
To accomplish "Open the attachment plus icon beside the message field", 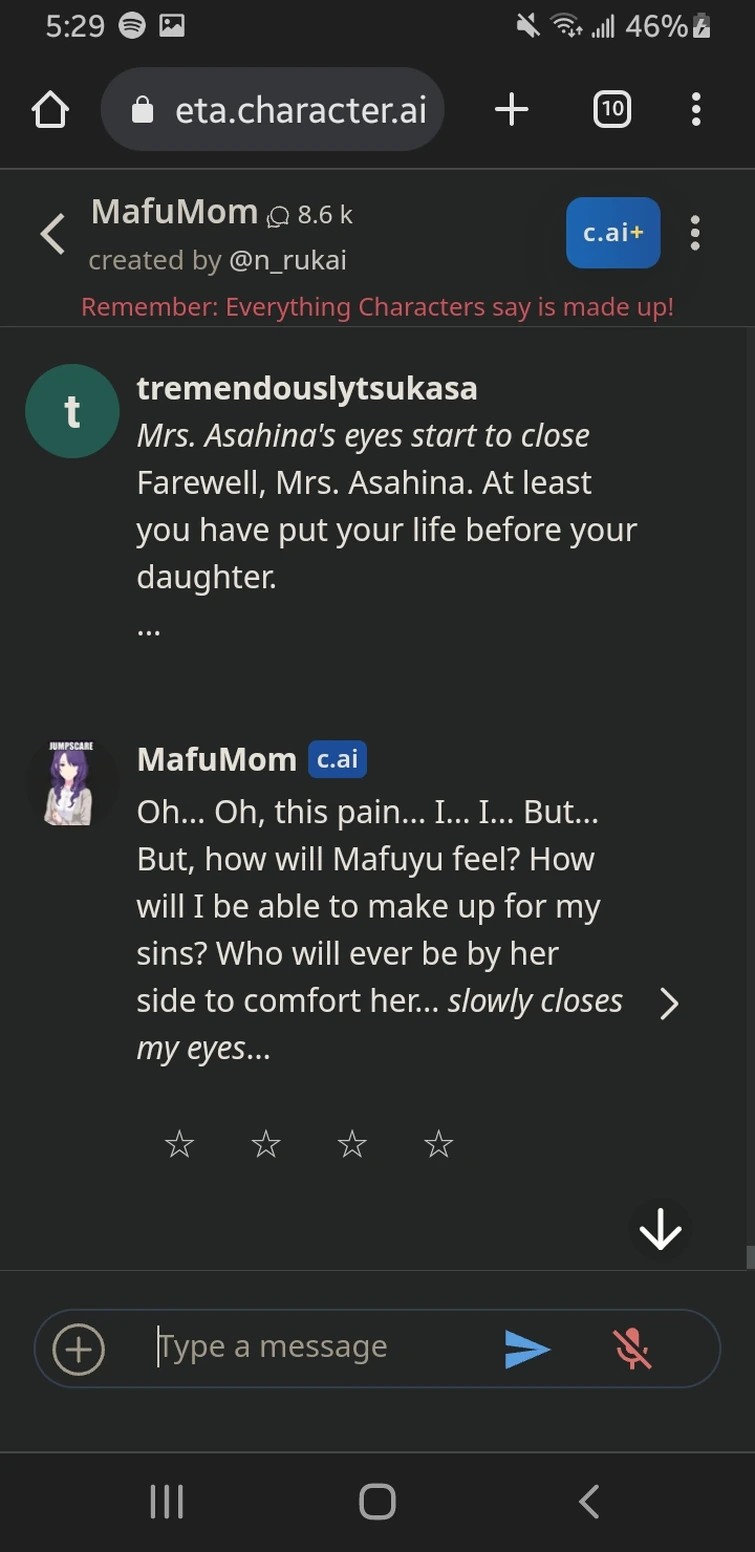I will tap(77, 1348).
